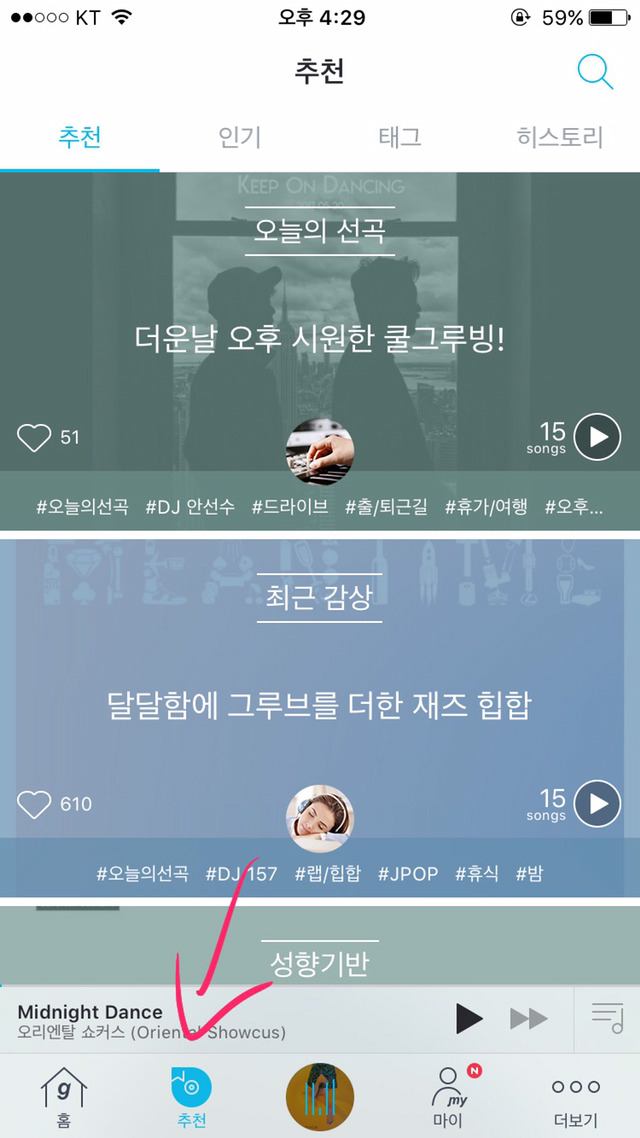Image resolution: width=640 pixels, height=1138 pixels.
Task: Play Midnight Dance in mini player
Action: pyautogui.click(x=469, y=1018)
